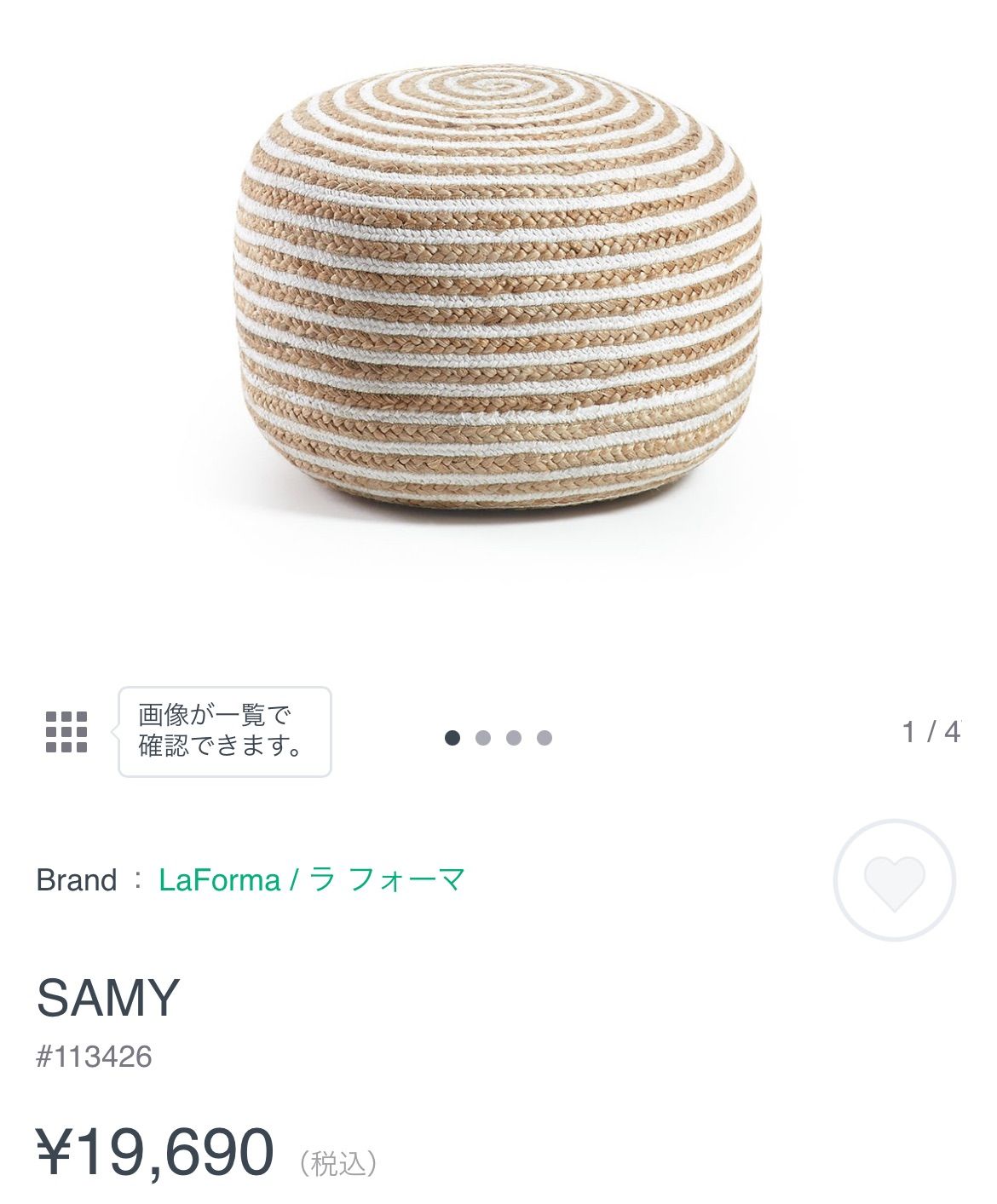Screen dimensions: 997x1204
Task: Open the LaForma brand link
Action: click(x=311, y=879)
